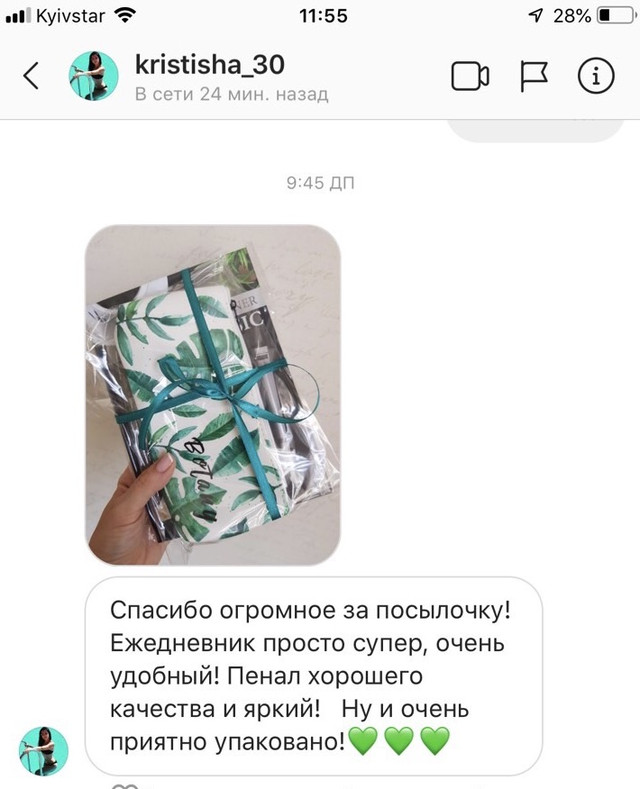
Task: Go back to the chat list
Action: [x=32, y=77]
